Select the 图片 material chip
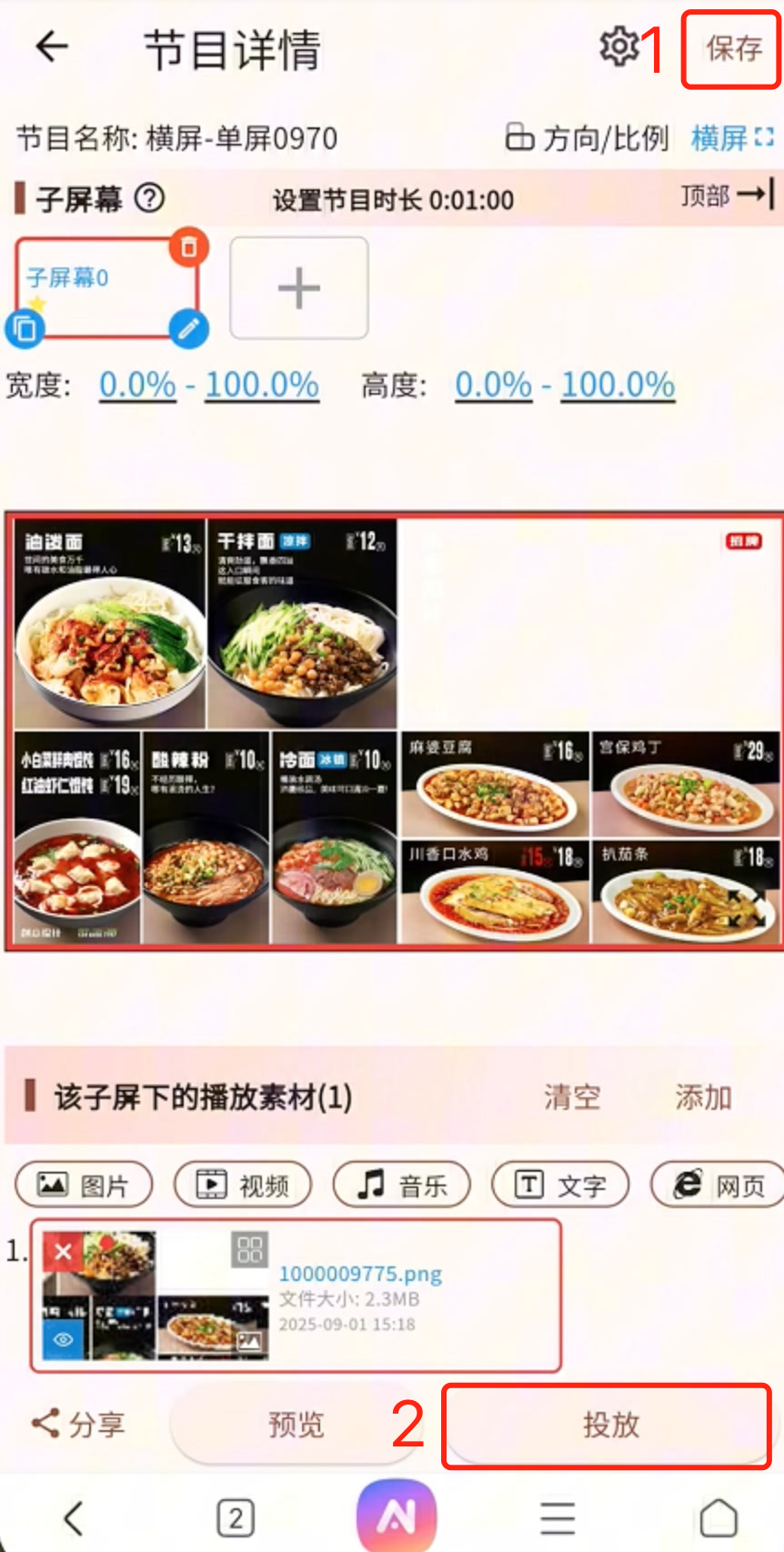The image size is (784, 1552). click(x=84, y=1184)
